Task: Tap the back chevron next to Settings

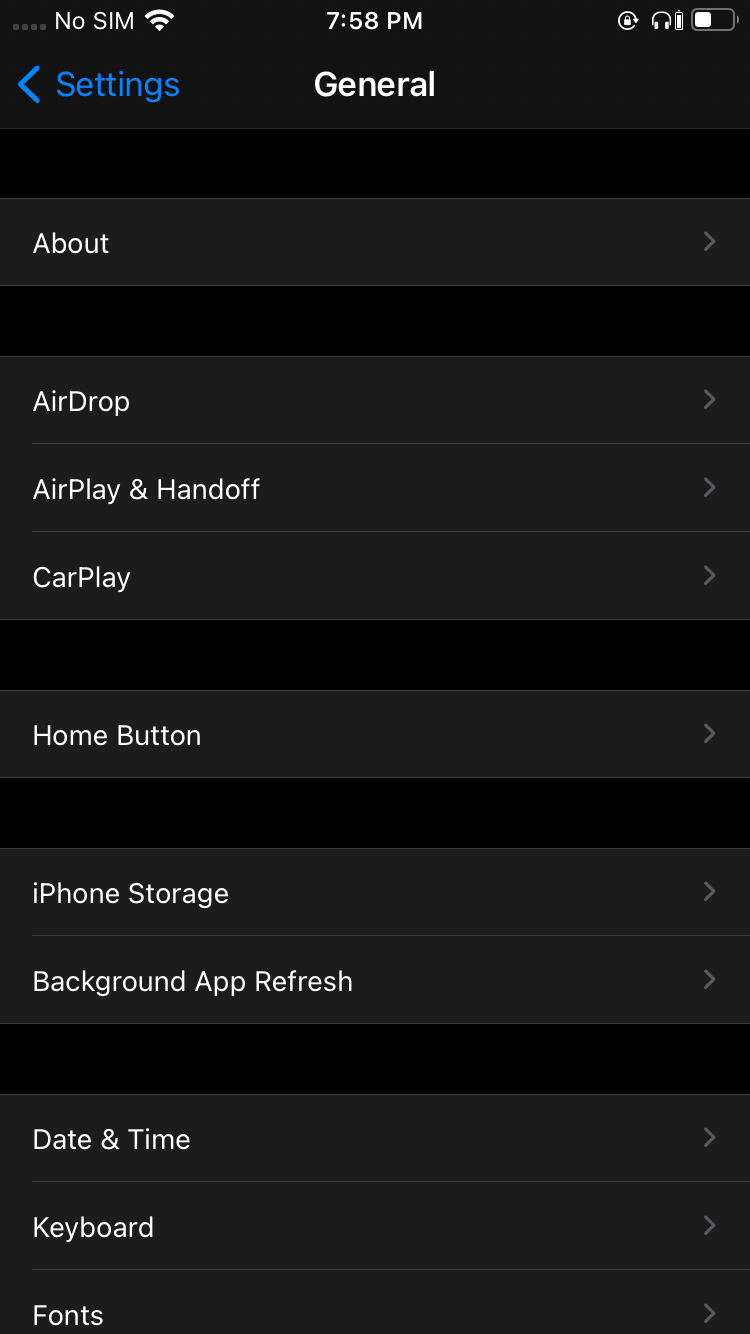Action: pos(29,85)
